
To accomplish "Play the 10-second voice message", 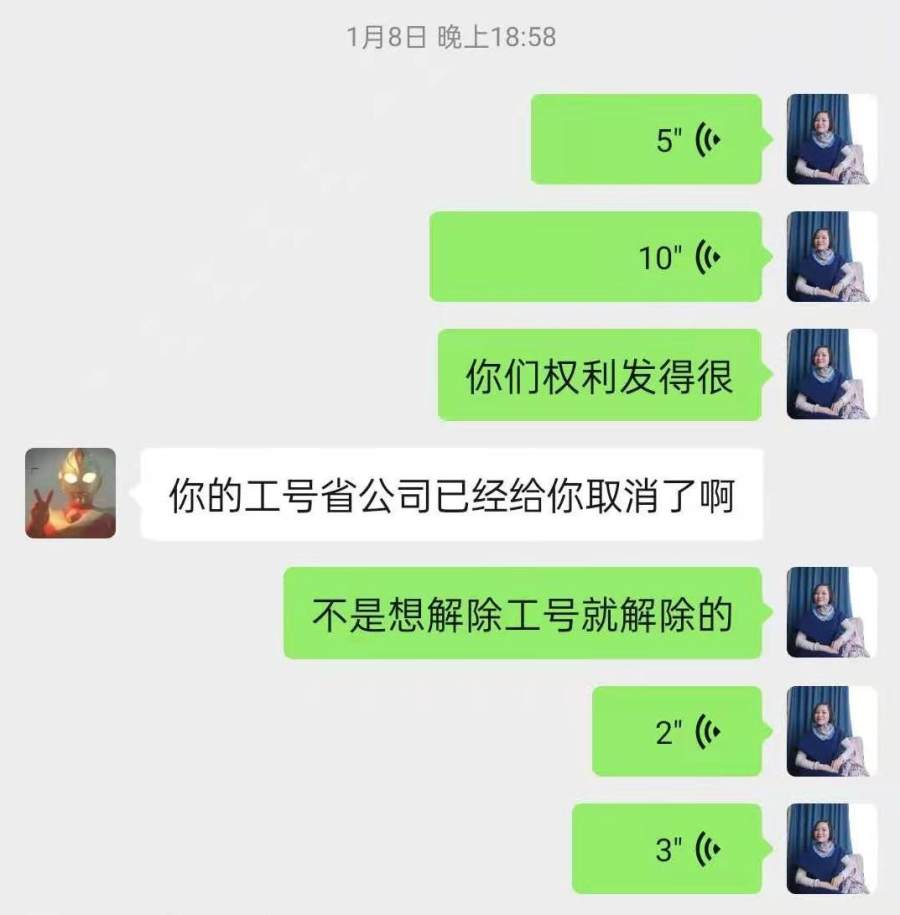I will pos(596,257).
